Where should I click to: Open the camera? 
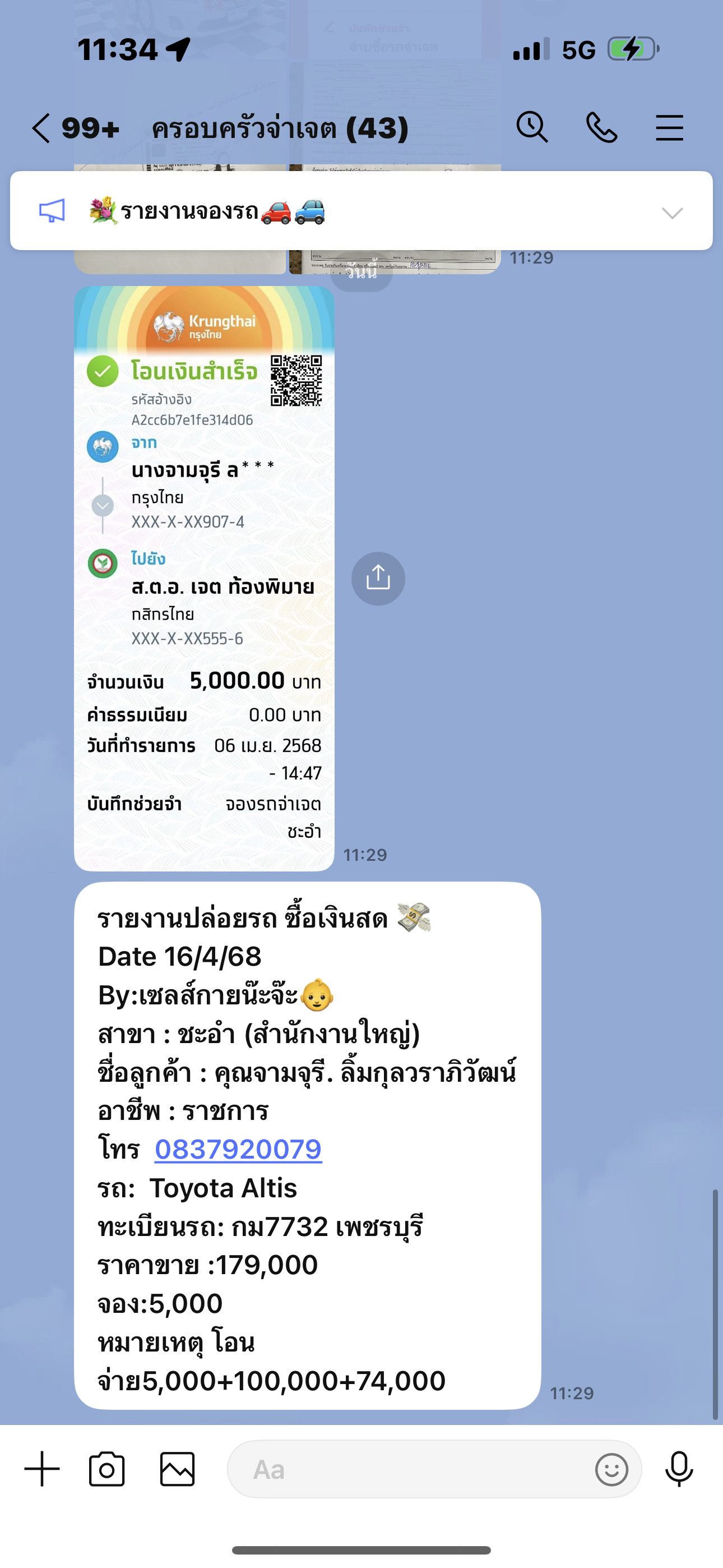point(106,1469)
